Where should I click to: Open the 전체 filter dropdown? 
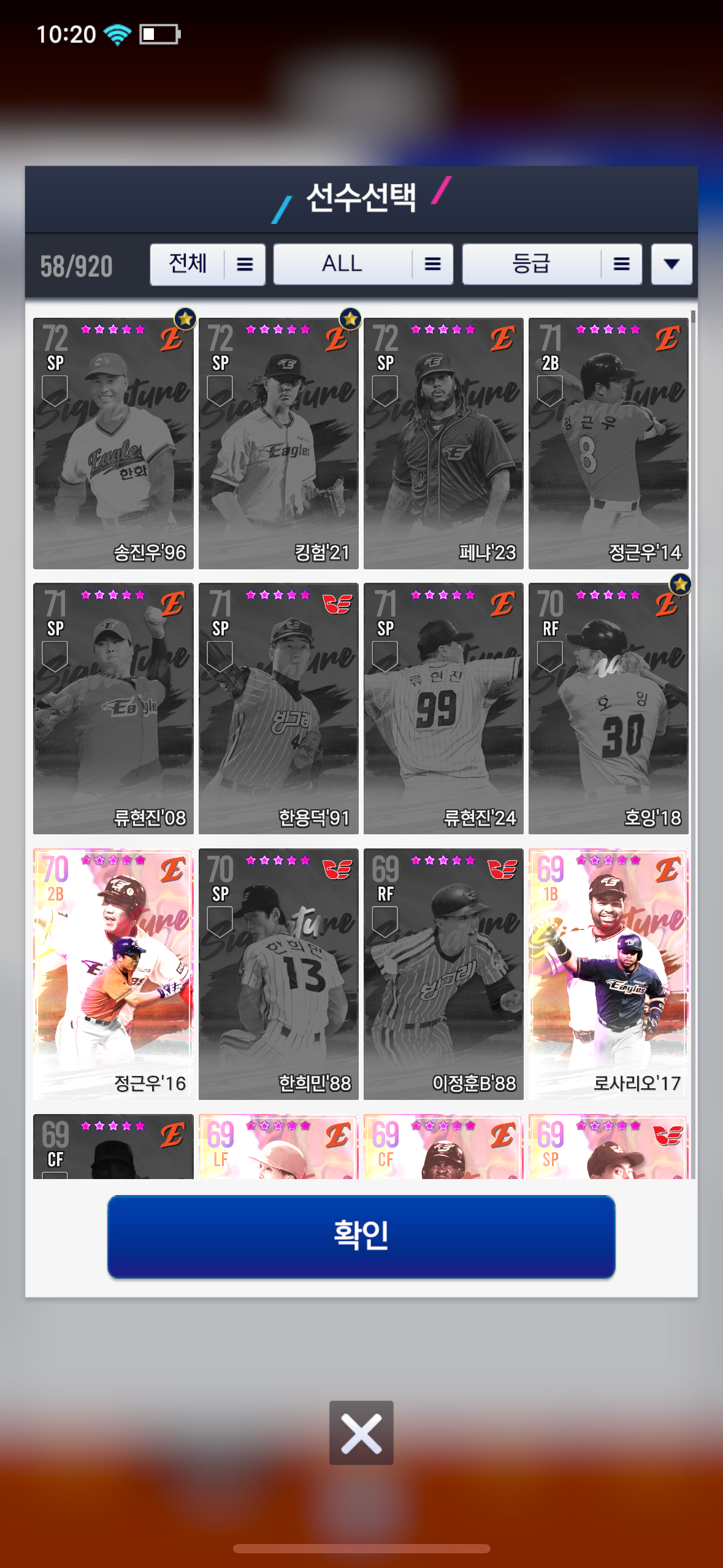point(207,264)
